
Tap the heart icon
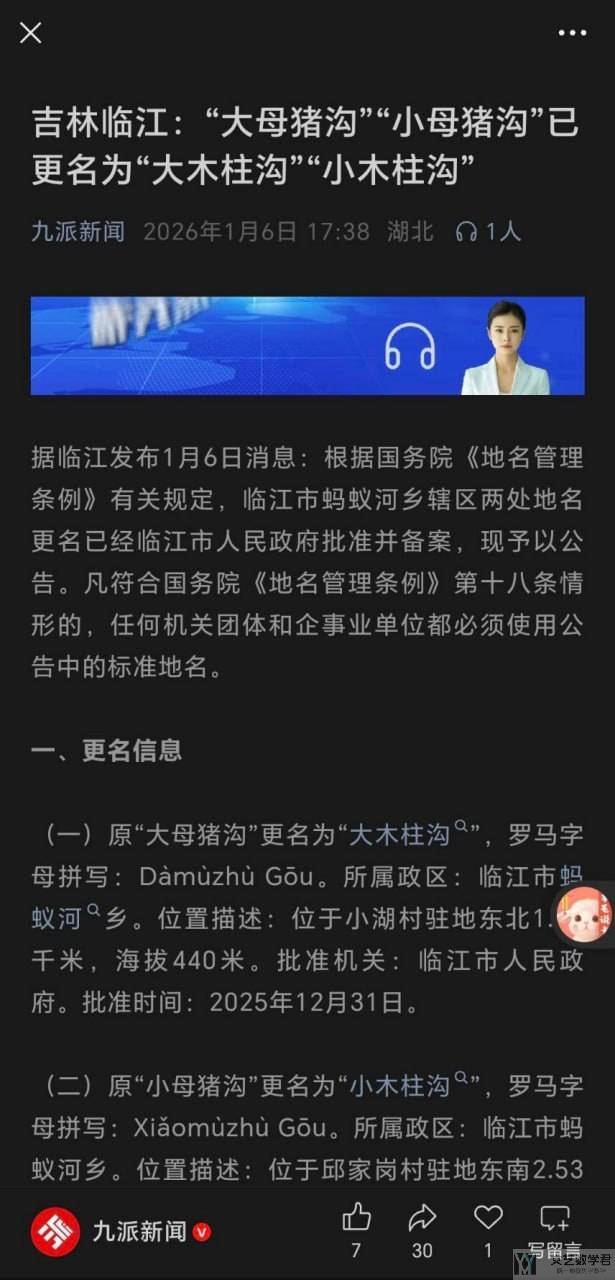click(x=488, y=1218)
